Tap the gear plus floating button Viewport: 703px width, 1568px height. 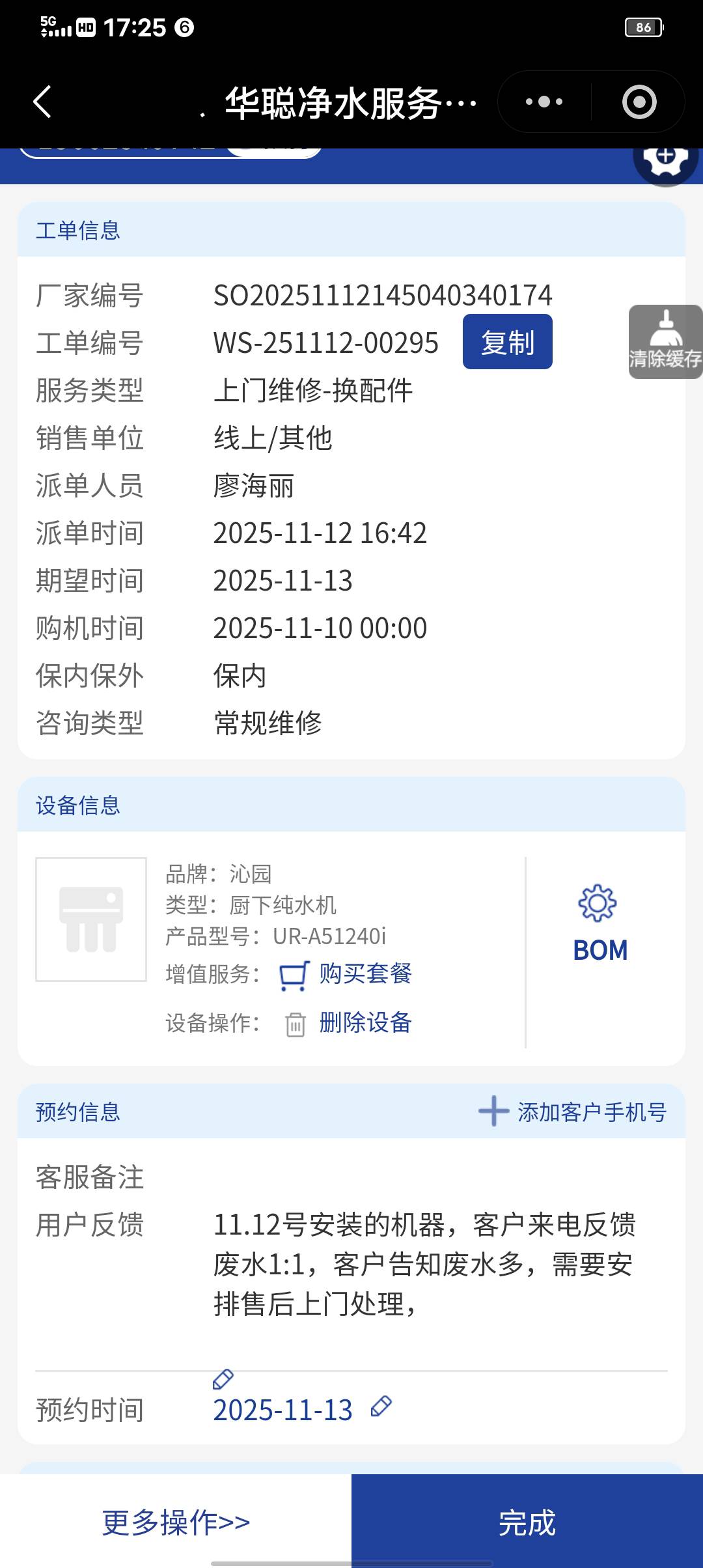click(665, 158)
